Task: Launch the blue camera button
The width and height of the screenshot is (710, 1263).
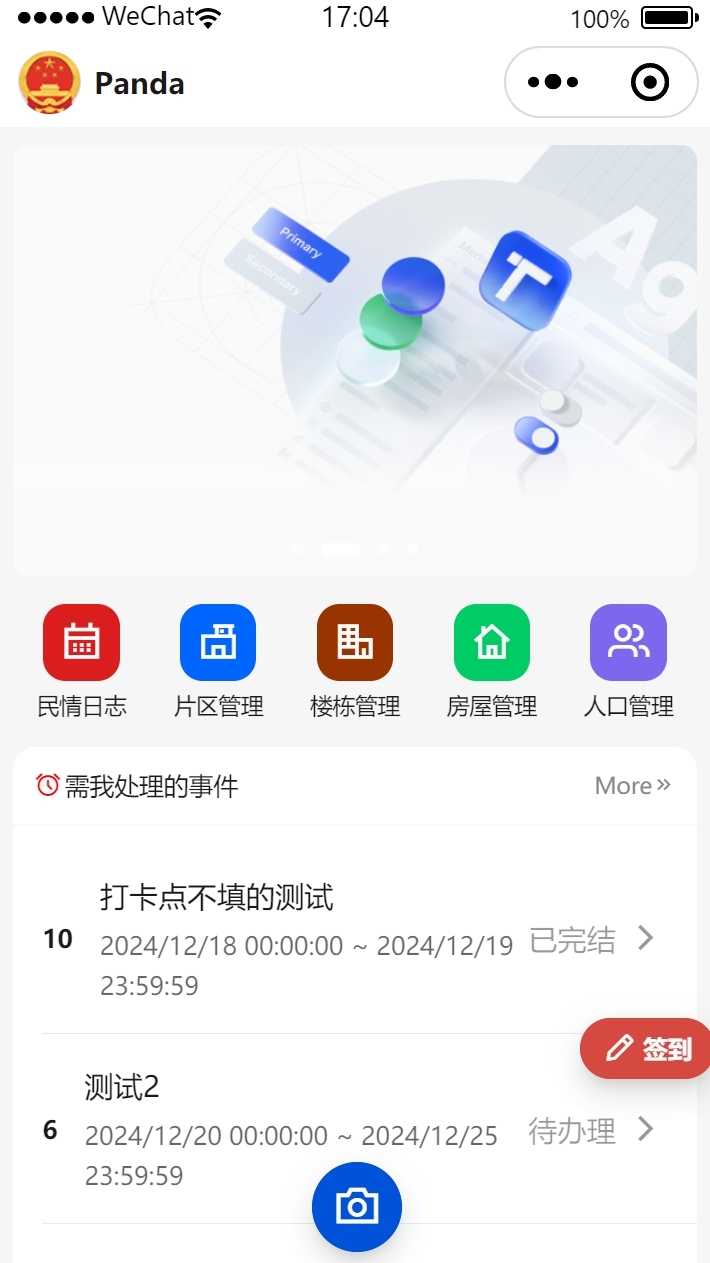Action: point(357,1206)
